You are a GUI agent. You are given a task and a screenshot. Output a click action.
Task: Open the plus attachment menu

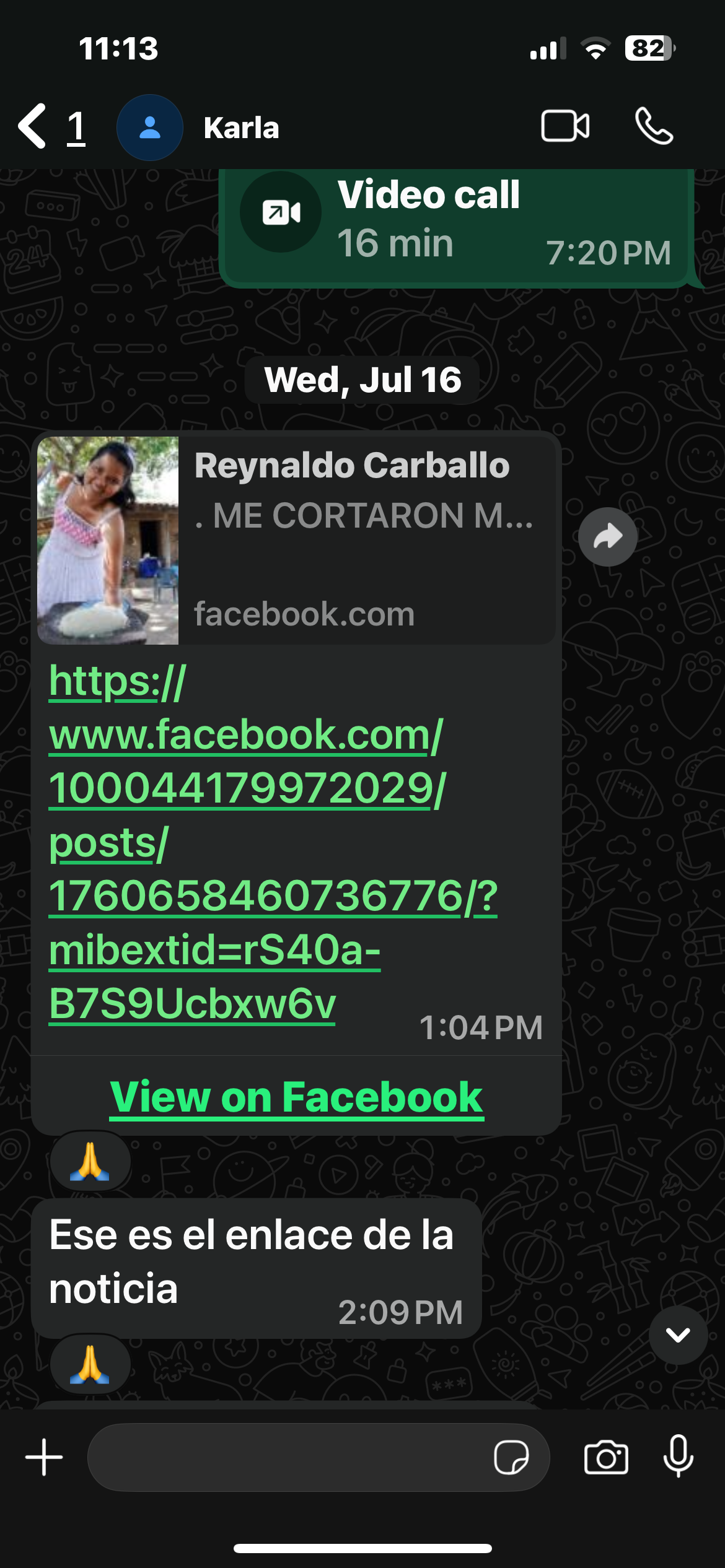[x=44, y=1457]
